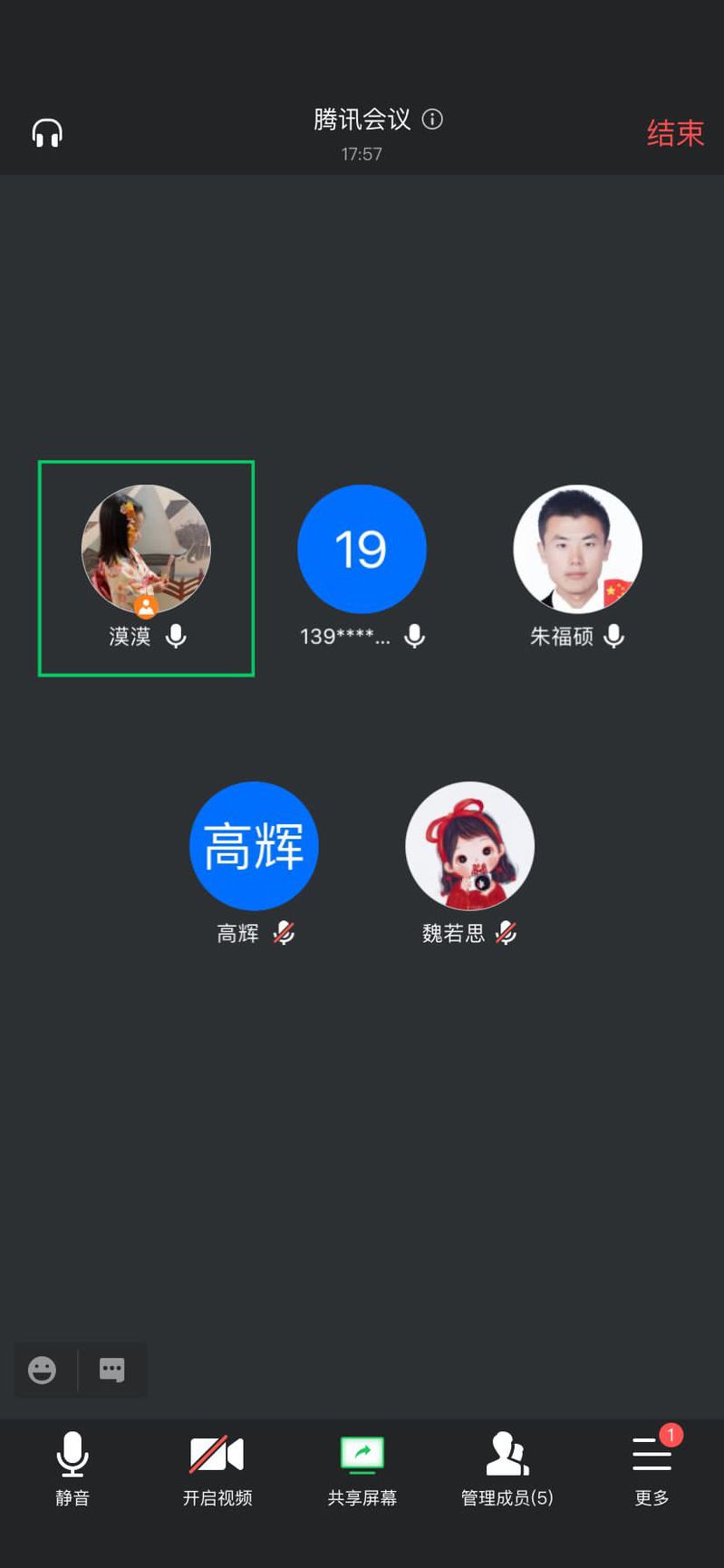The height and width of the screenshot is (1568, 724).
Task: Select participant 漠漠's tile
Action: point(146,568)
